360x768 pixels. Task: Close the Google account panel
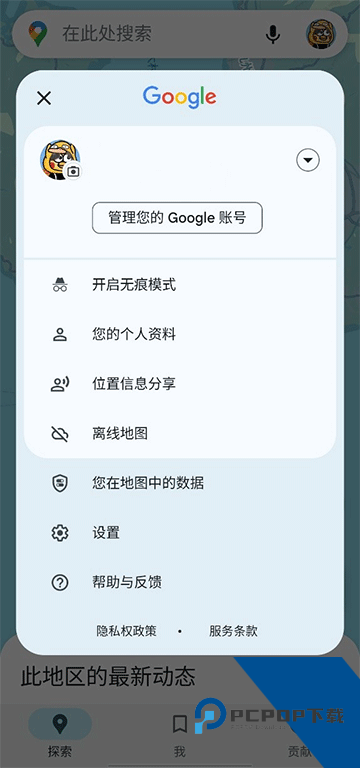tap(44, 98)
